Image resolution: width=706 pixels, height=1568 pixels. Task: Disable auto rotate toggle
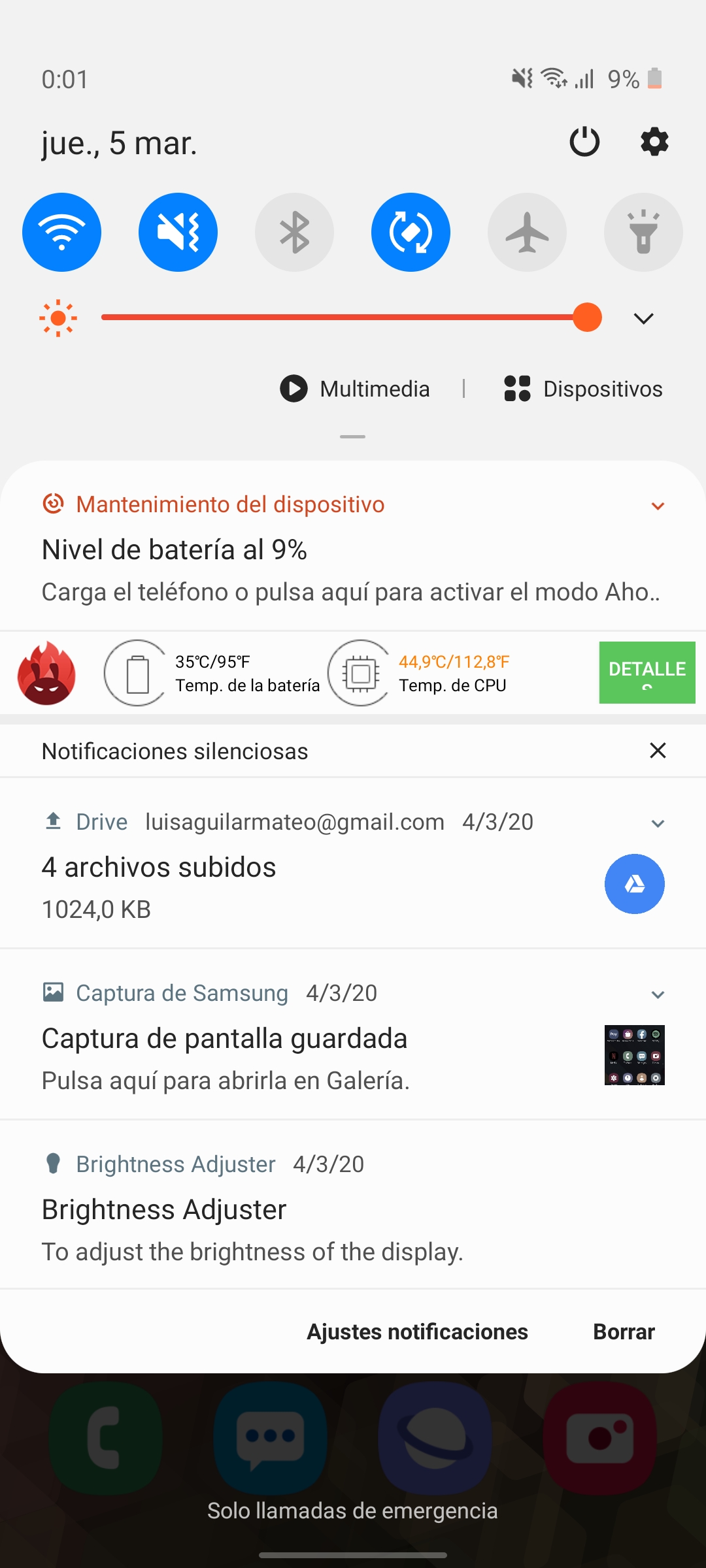point(411,232)
